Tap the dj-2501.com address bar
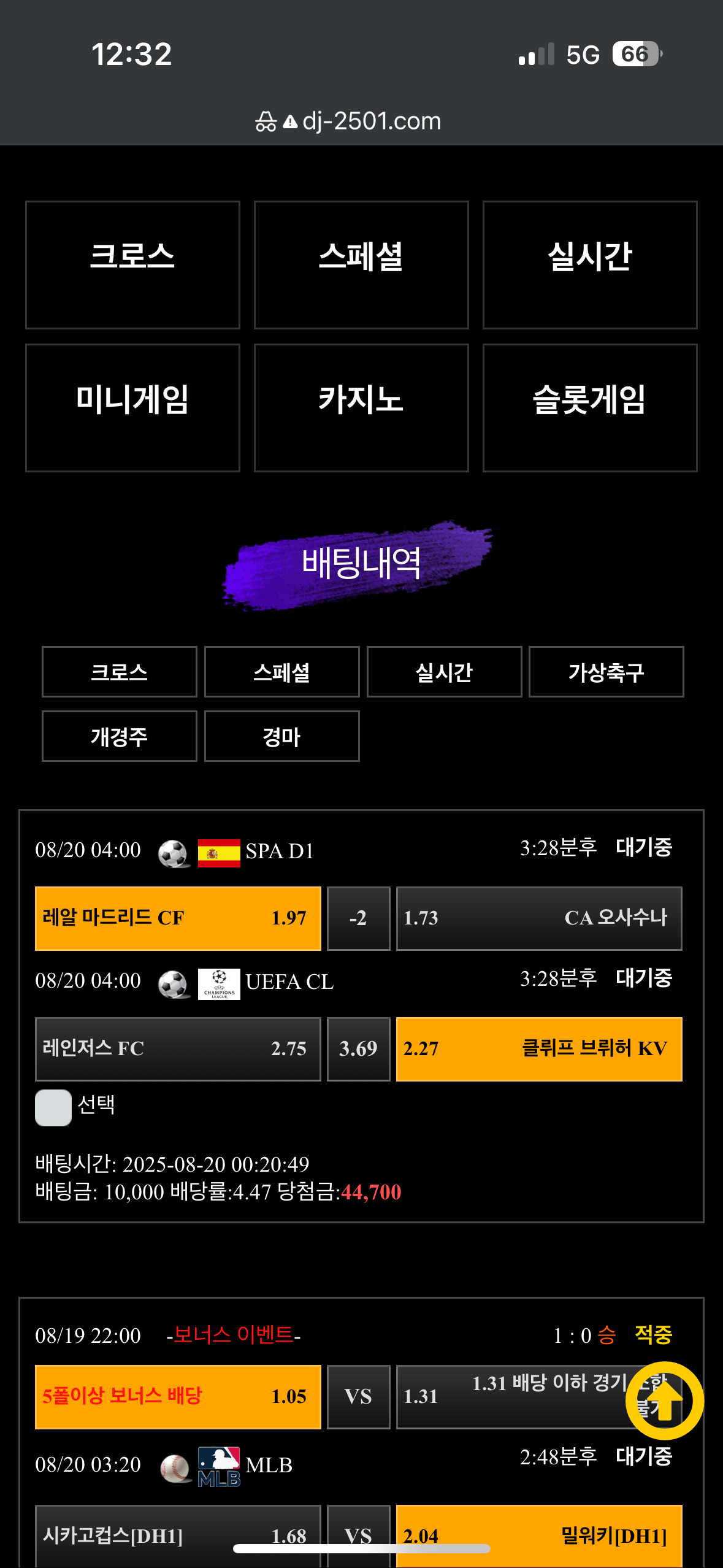The image size is (723, 1568). pos(361,121)
